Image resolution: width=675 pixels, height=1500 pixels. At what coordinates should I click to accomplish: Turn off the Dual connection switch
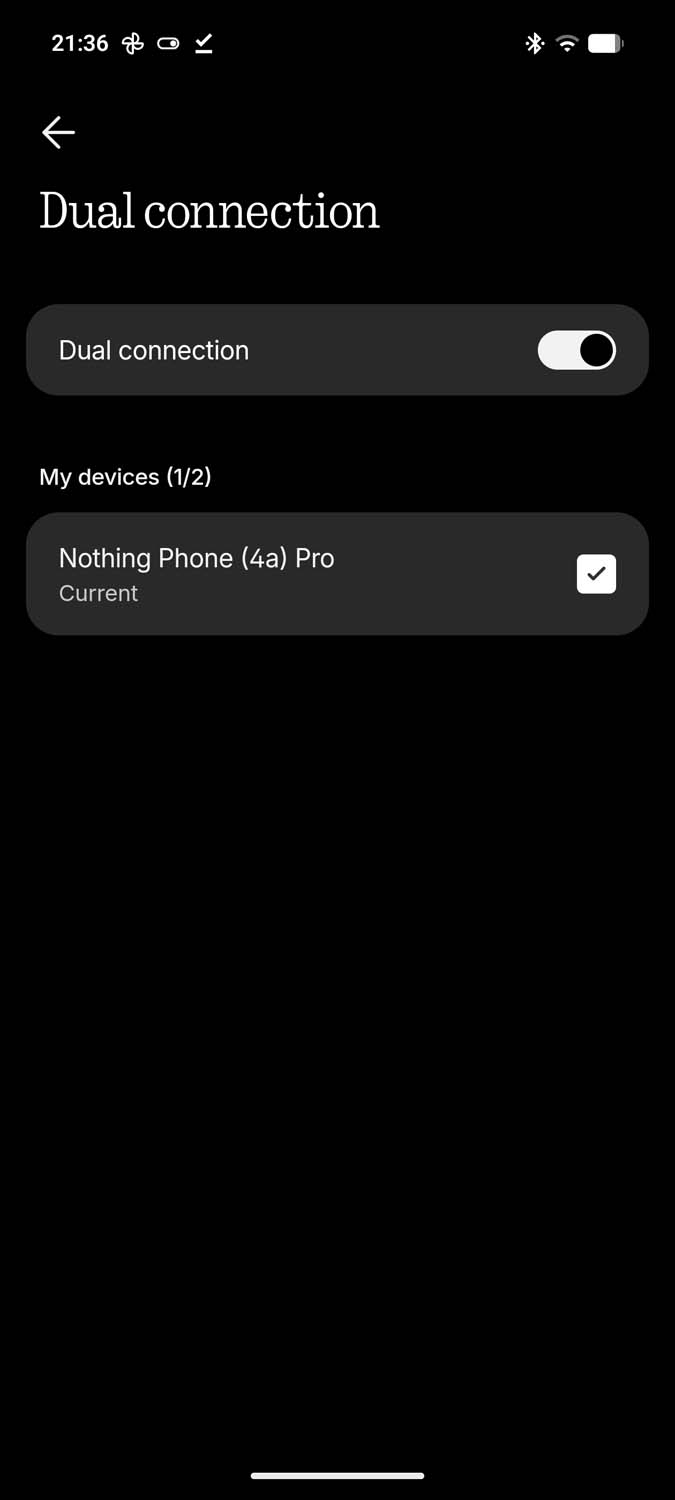(577, 351)
